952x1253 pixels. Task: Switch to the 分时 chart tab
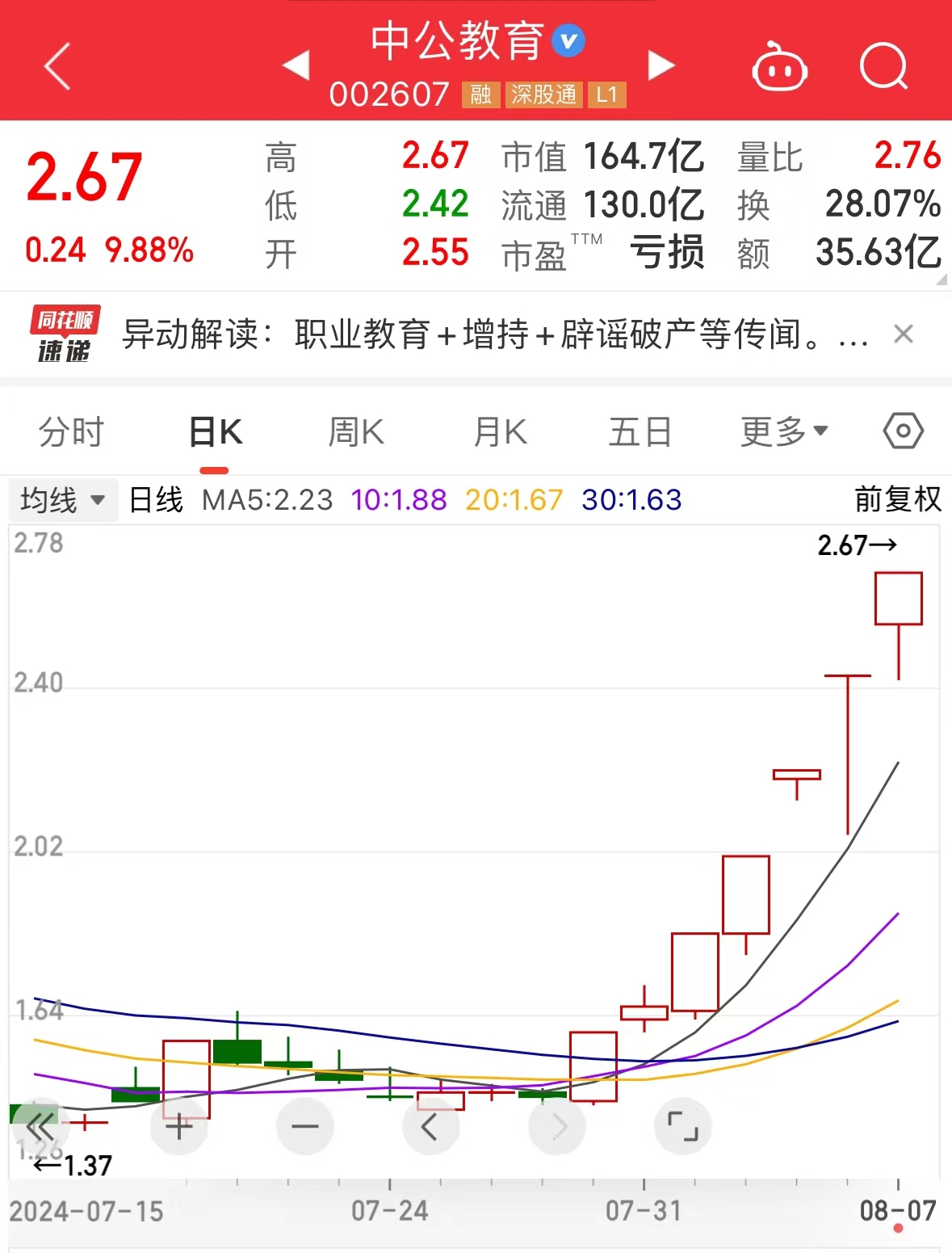coord(71,432)
